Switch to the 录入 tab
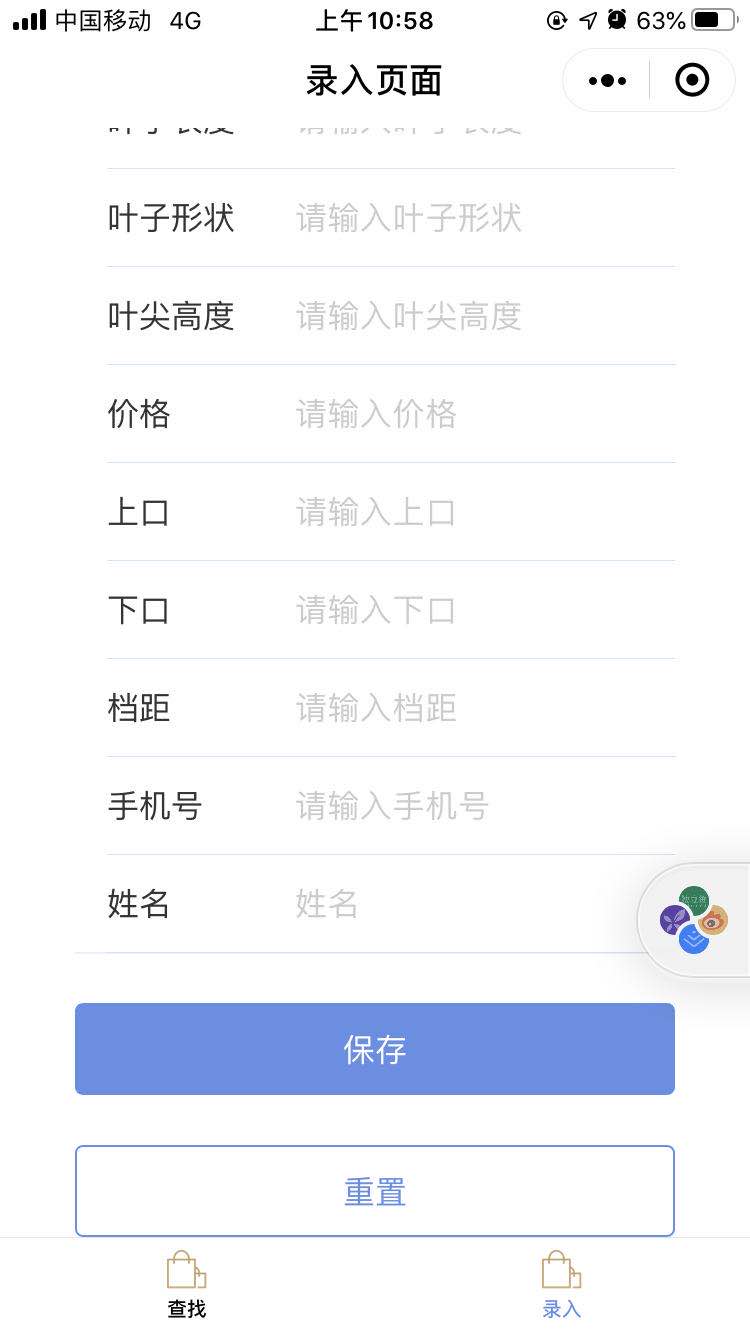 pos(562,1285)
